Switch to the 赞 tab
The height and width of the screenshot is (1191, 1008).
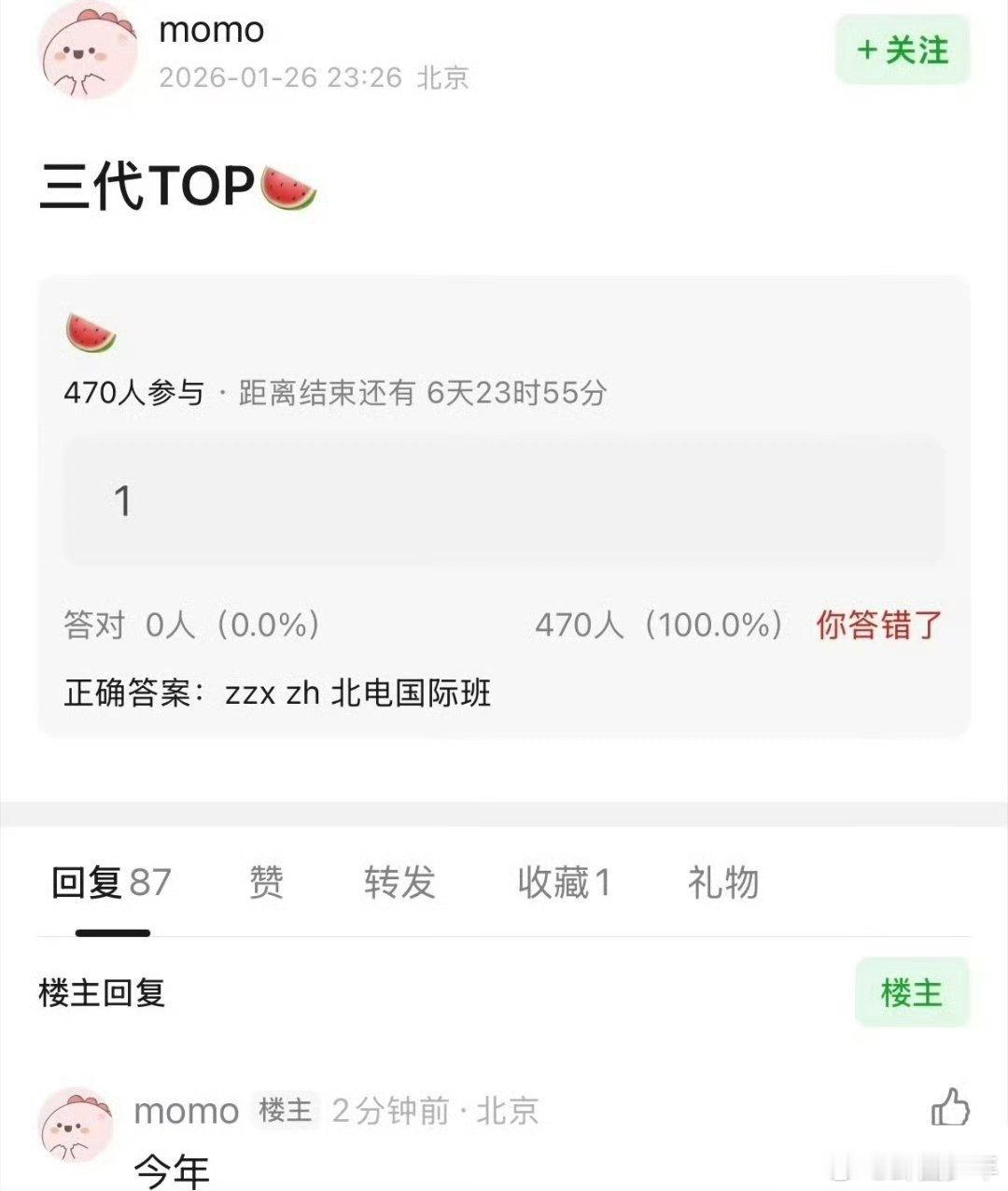267,881
